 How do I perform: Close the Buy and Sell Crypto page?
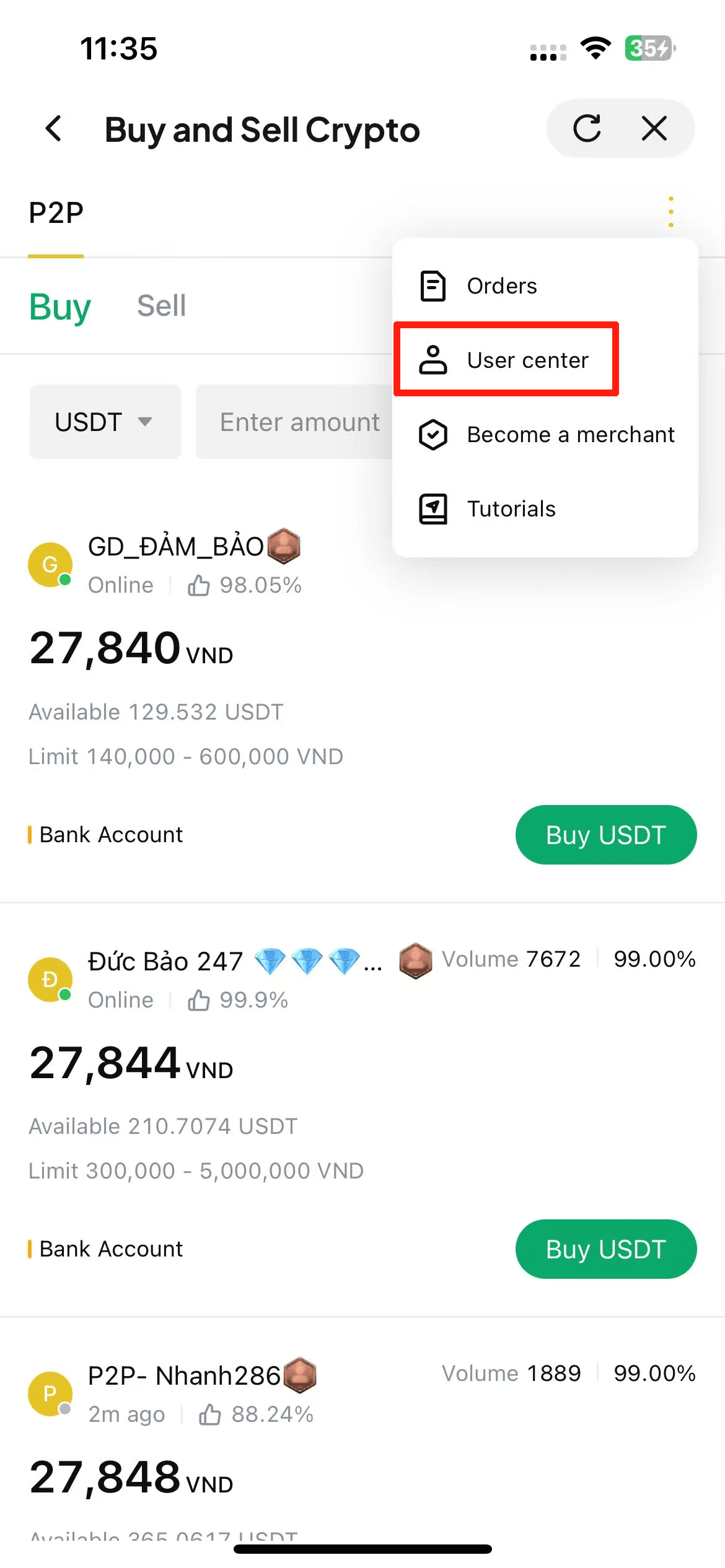click(x=654, y=129)
